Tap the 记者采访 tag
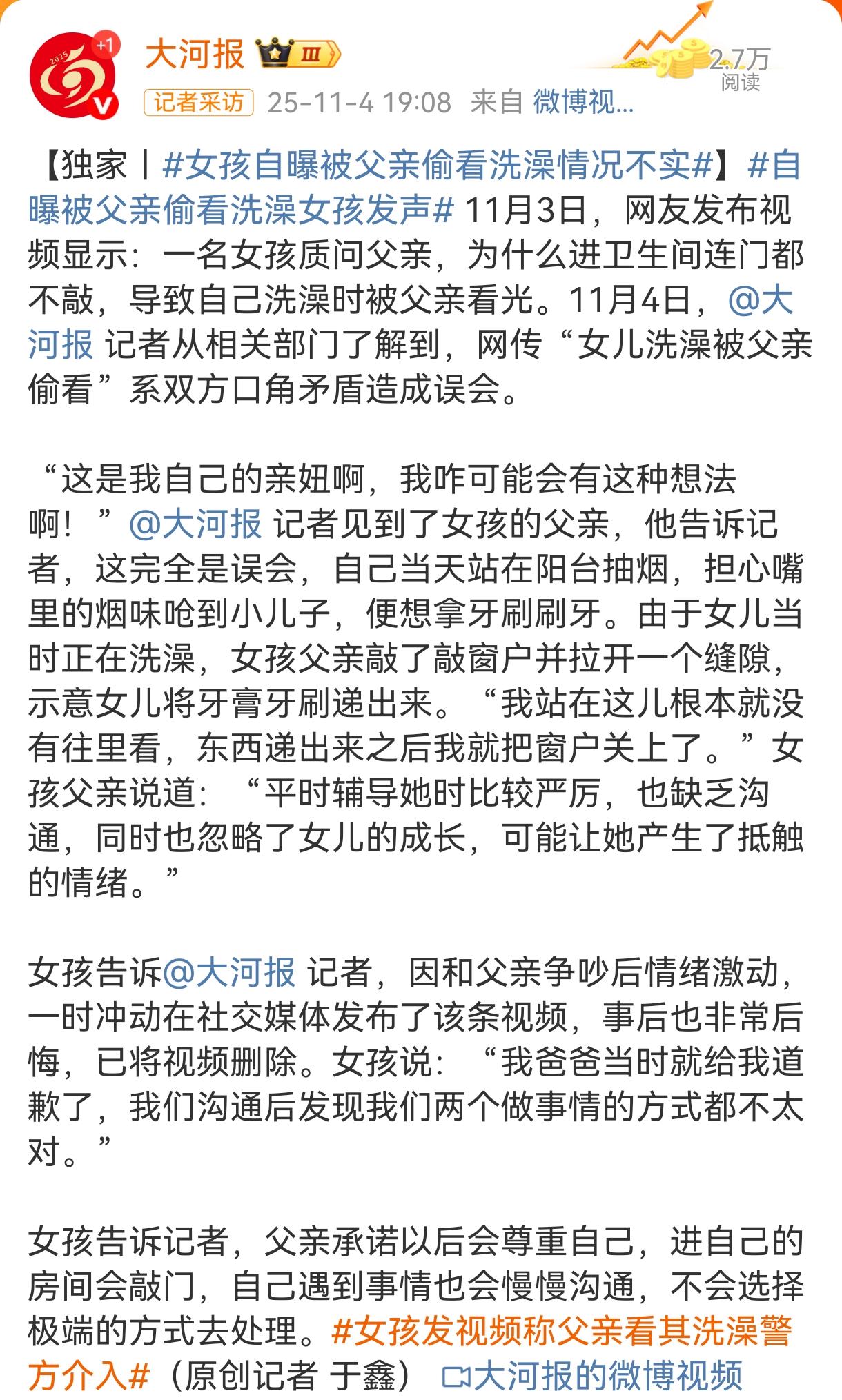The height and width of the screenshot is (1400, 842). click(x=199, y=103)
